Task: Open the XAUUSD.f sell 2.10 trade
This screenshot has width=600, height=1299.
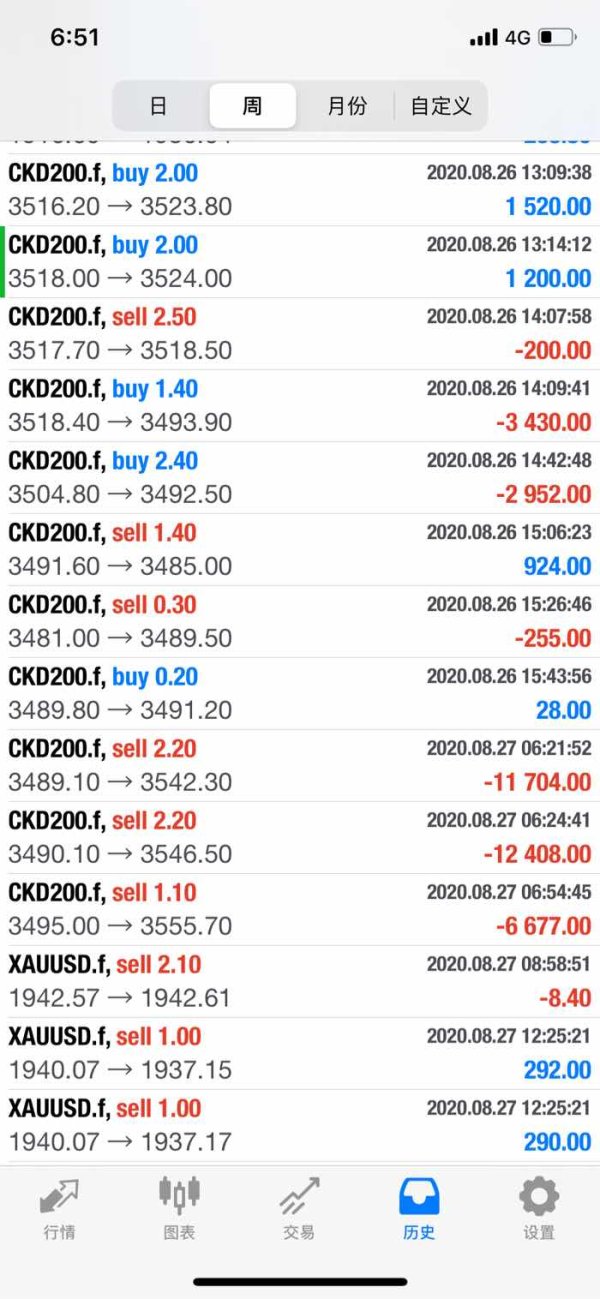Action: [x=300, y=982]
